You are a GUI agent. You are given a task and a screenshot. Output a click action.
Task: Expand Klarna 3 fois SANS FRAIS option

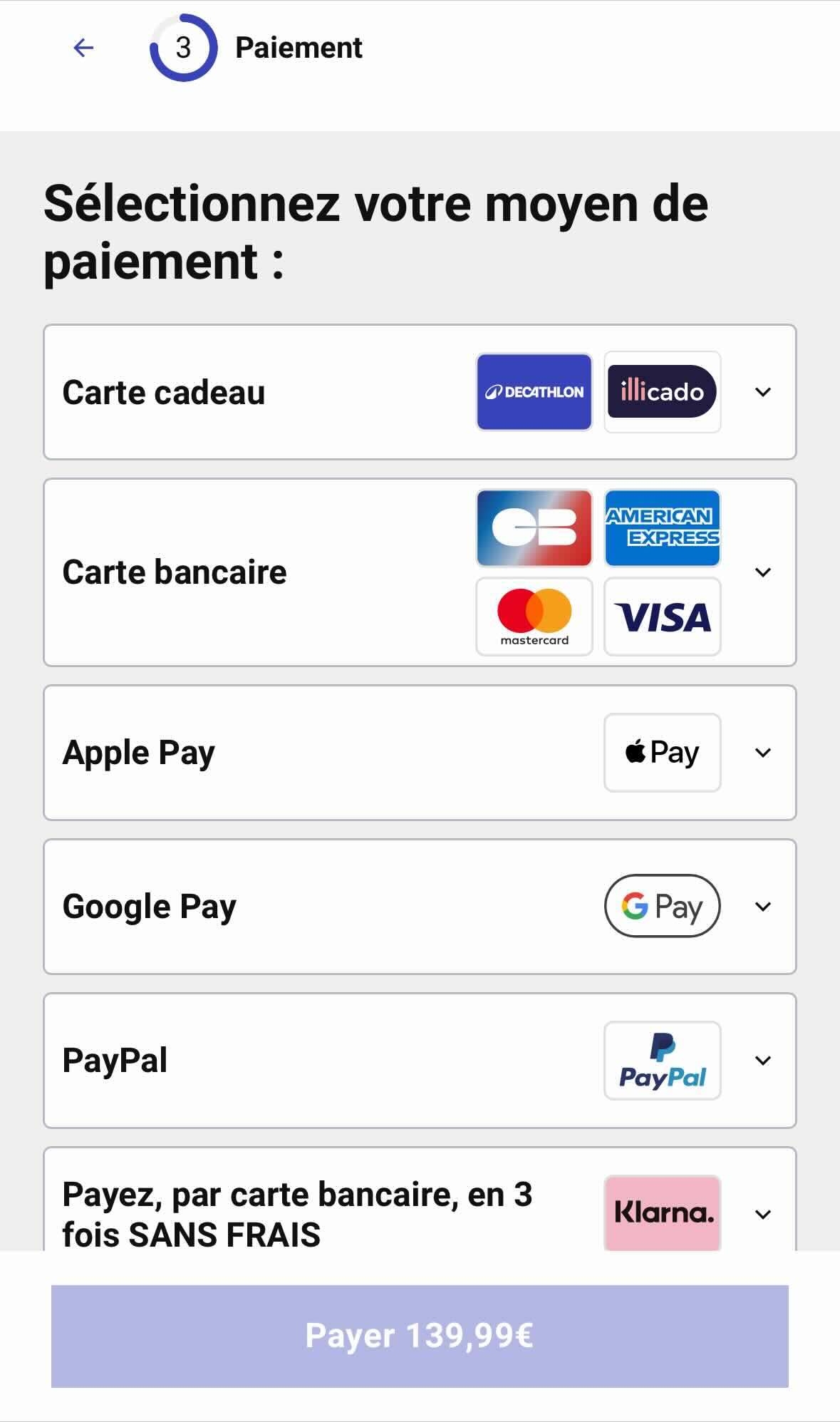pos(762,1214)
